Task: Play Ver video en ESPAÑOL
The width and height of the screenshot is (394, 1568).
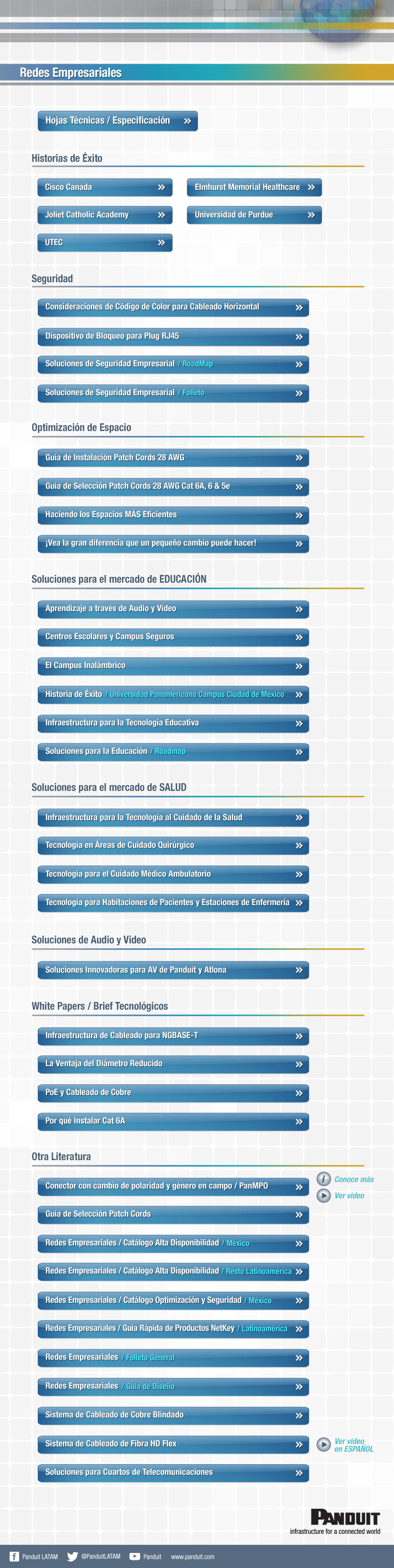Action: click(345, 1444)
